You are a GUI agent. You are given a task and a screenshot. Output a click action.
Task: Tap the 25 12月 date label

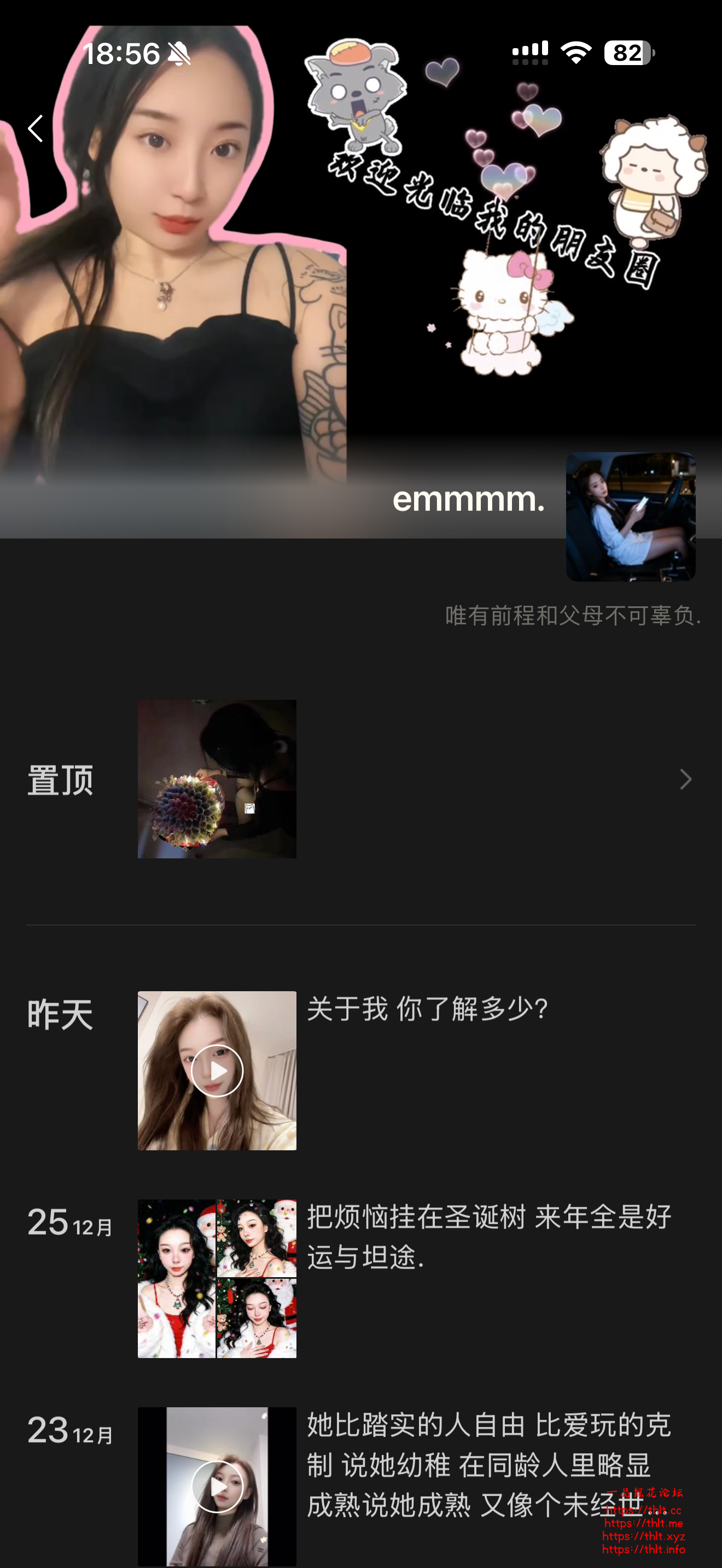[69, 1225]
